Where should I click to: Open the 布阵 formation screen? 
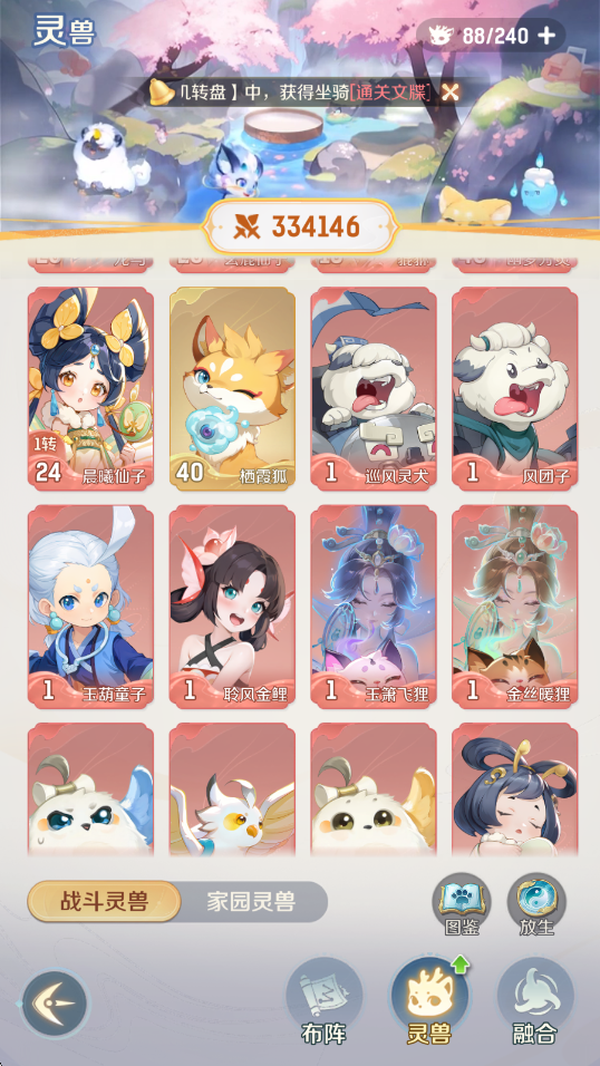324,1002
